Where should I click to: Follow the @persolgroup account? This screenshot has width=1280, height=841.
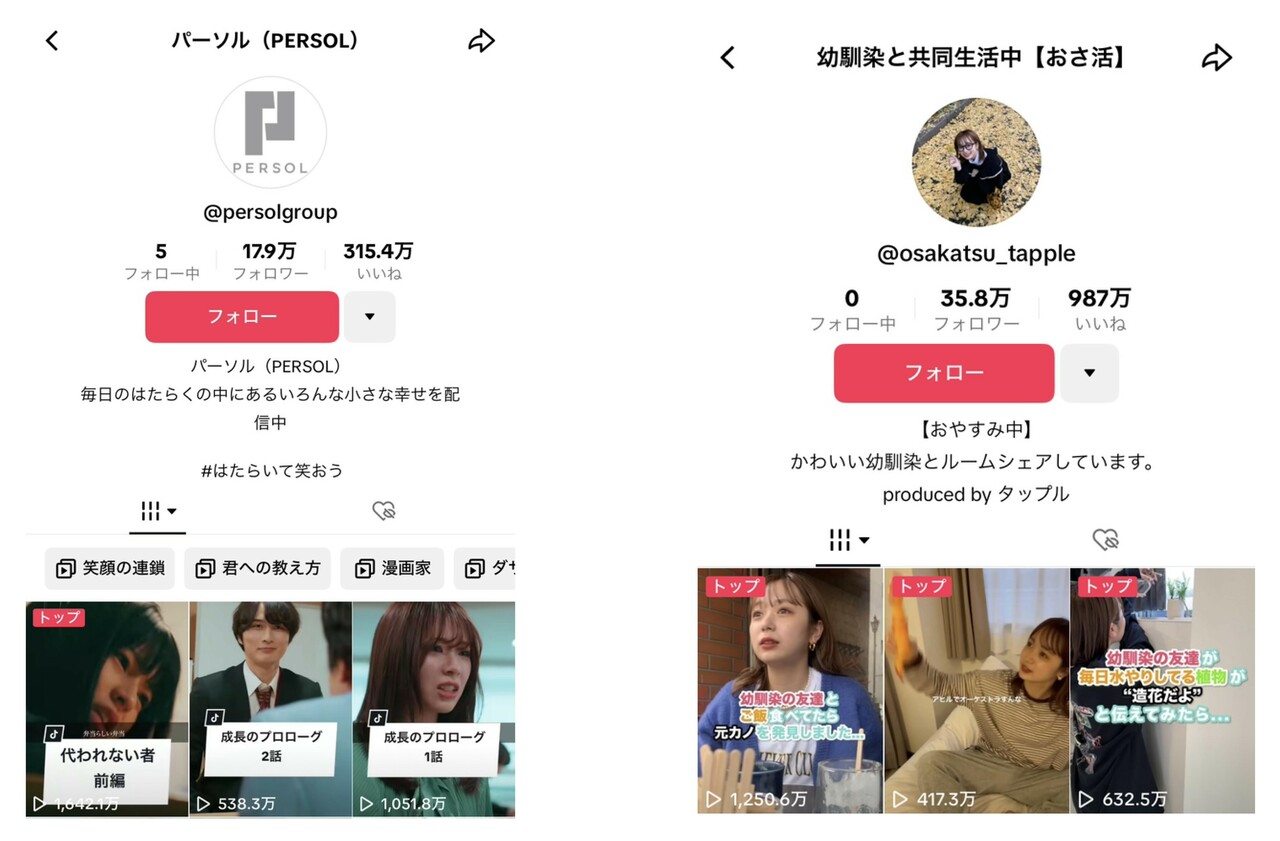pos(242,317)
